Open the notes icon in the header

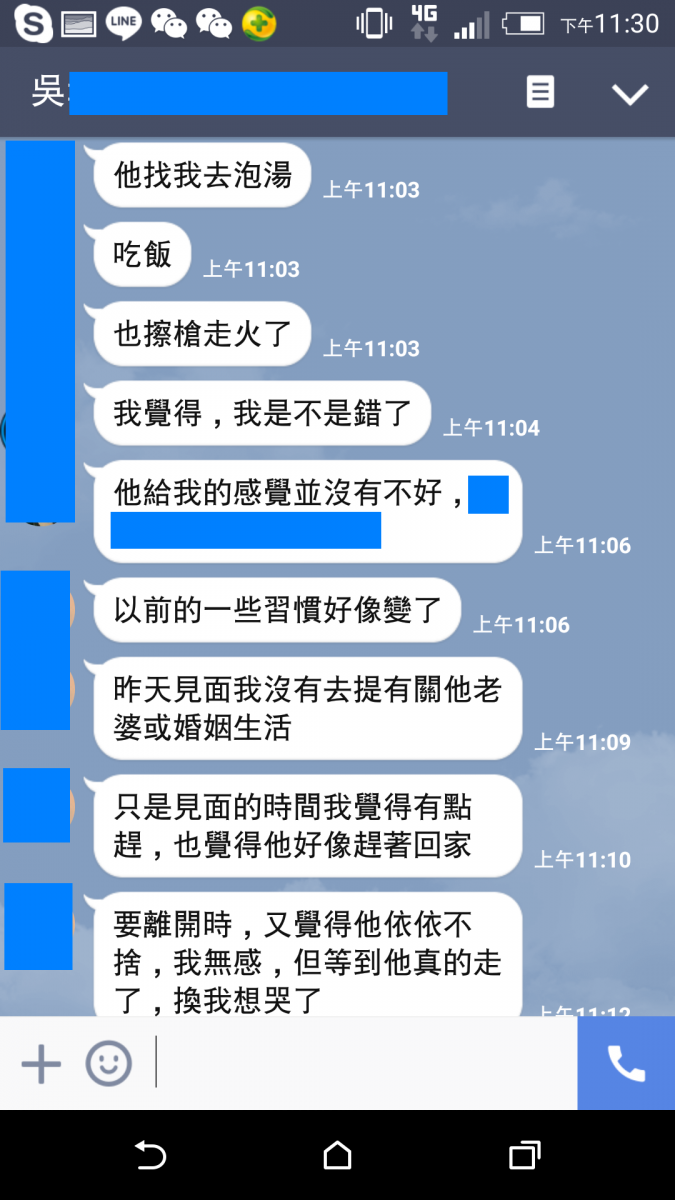tap(540, 93)
